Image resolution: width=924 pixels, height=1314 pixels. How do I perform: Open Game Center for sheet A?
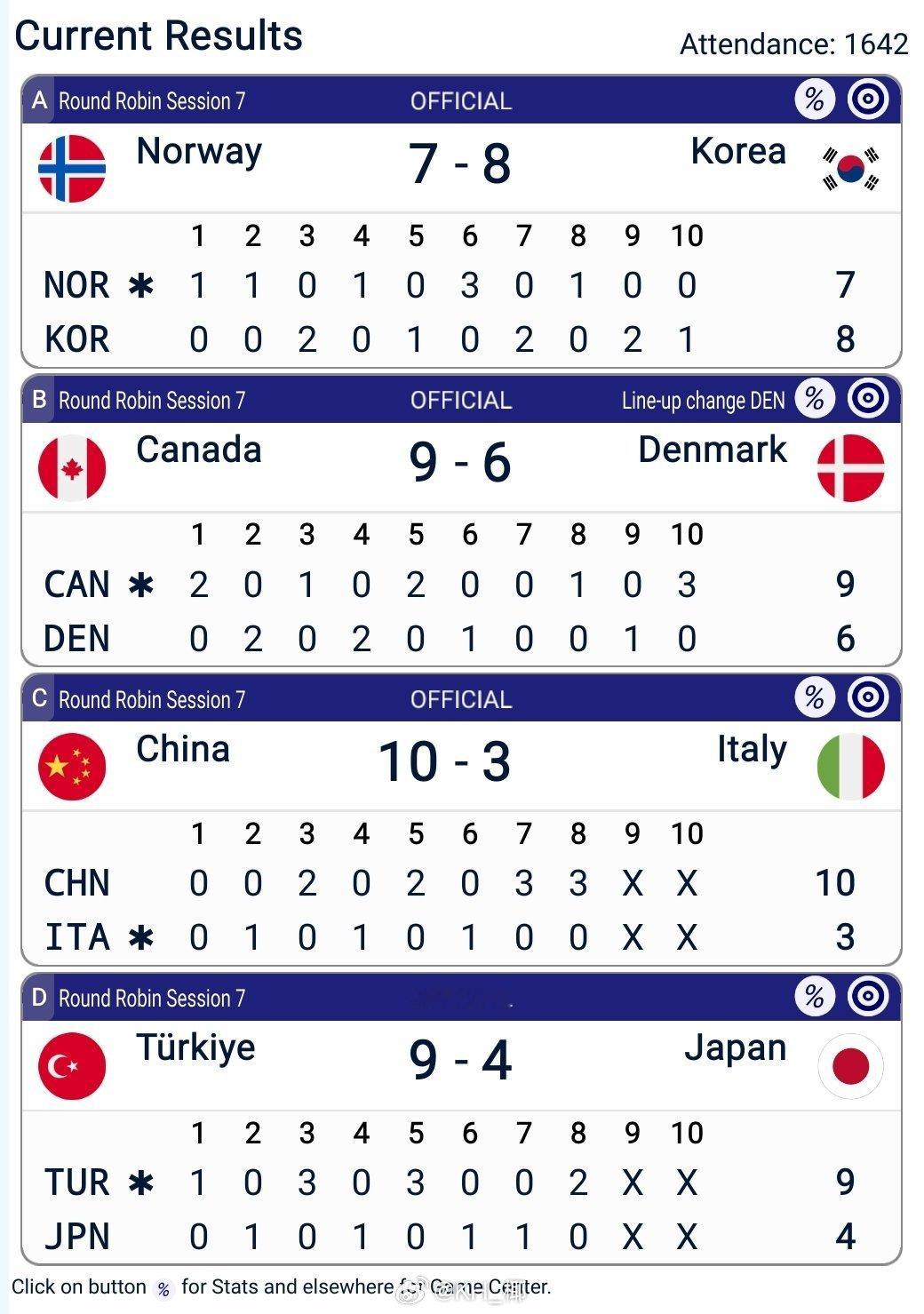point(868,100)
